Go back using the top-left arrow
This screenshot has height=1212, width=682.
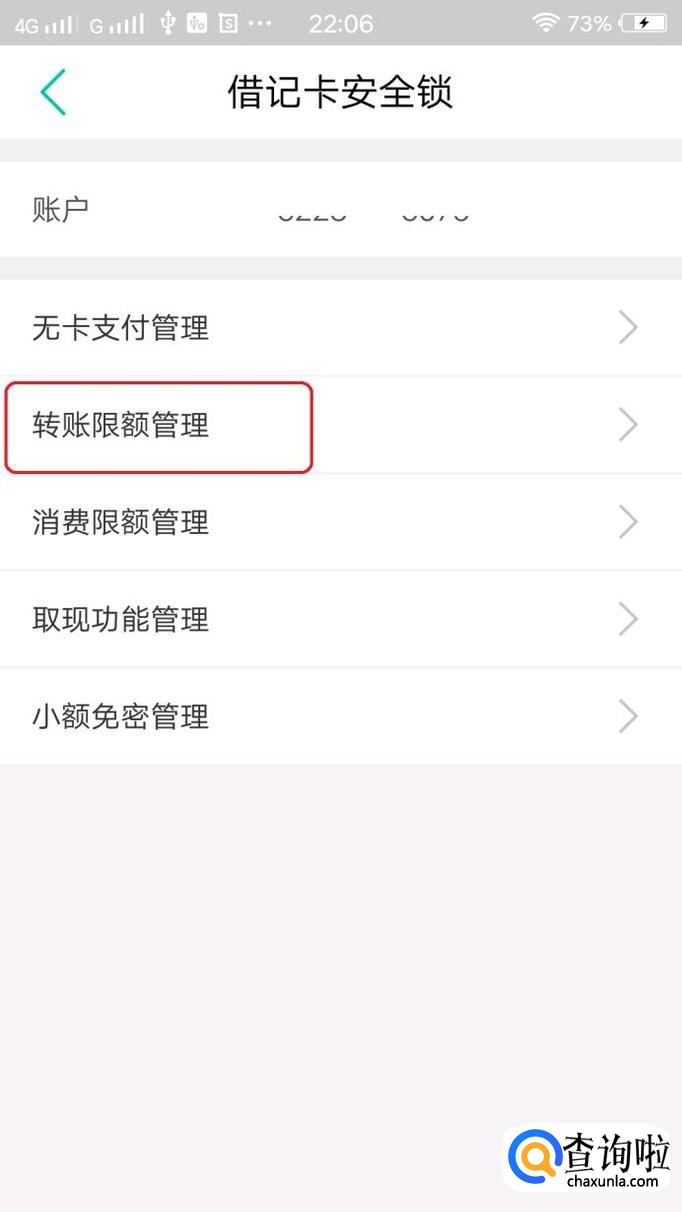point(53,92)
